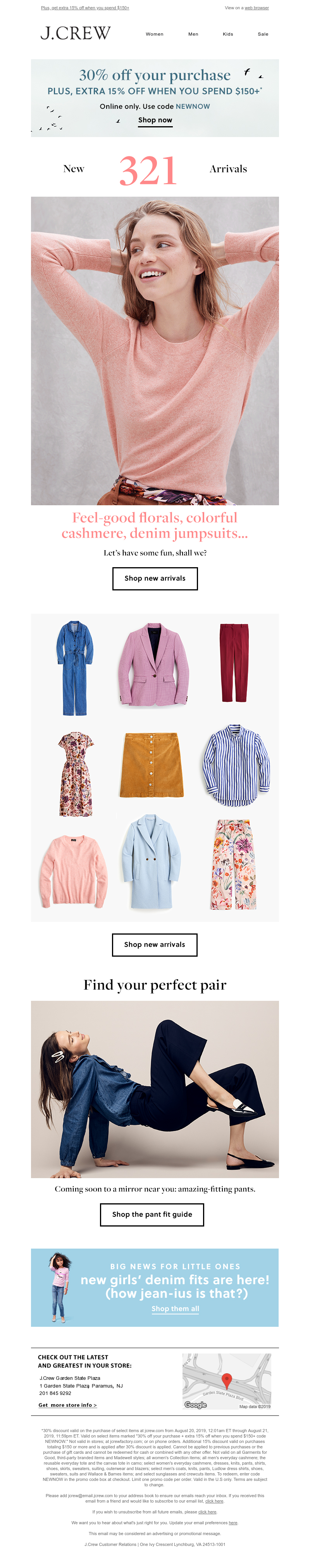The height and width of the screenshot is (1568, 310).
Task: Open the Garden State Plaza store map
Action: 227,1381
